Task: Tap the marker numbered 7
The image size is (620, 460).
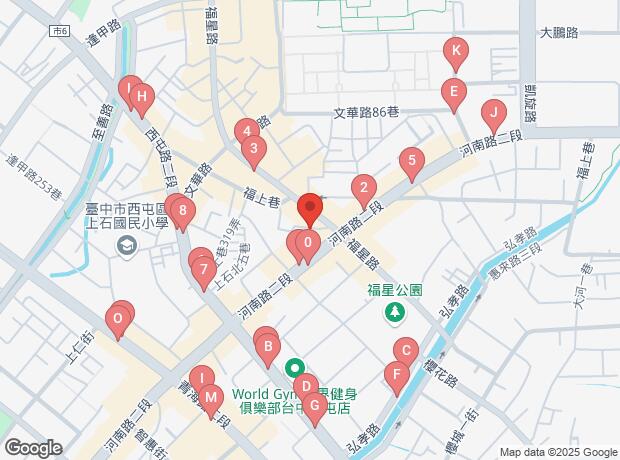Action: click(204, 269)
